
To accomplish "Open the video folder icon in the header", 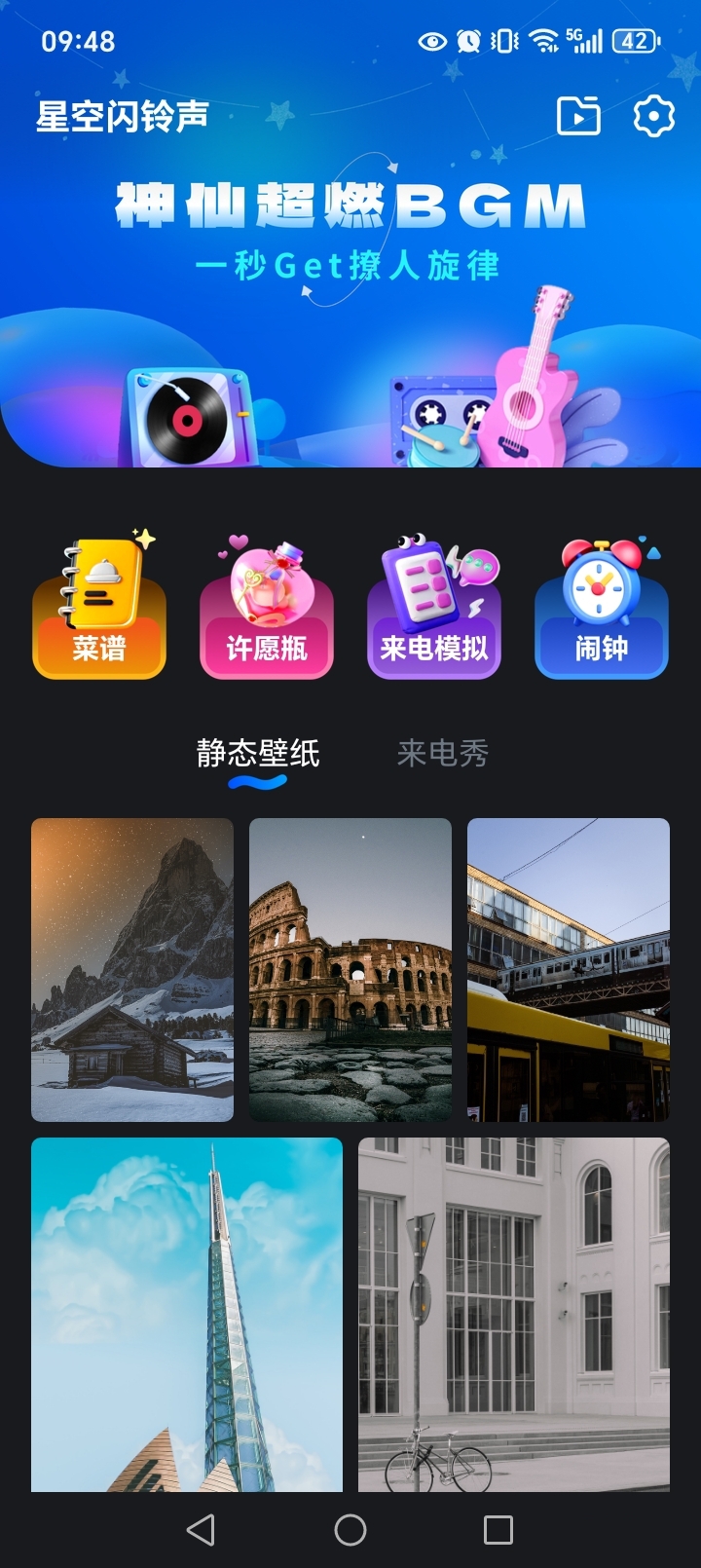I will tap(579, 115).
